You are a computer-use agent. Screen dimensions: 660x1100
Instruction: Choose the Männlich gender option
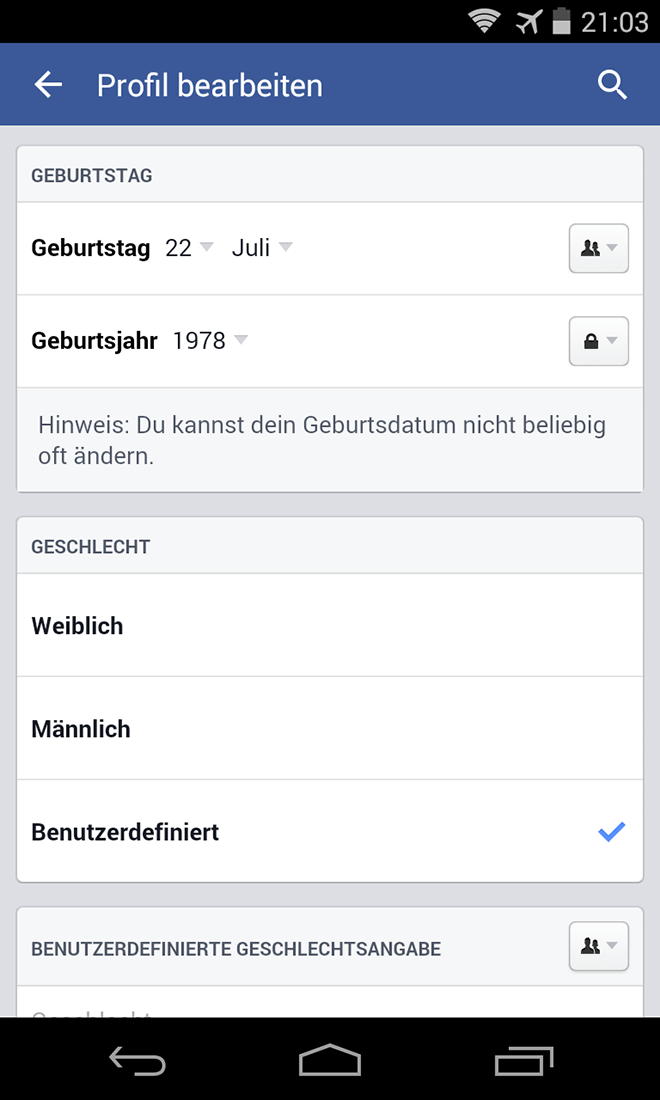[x=329, y=729]
